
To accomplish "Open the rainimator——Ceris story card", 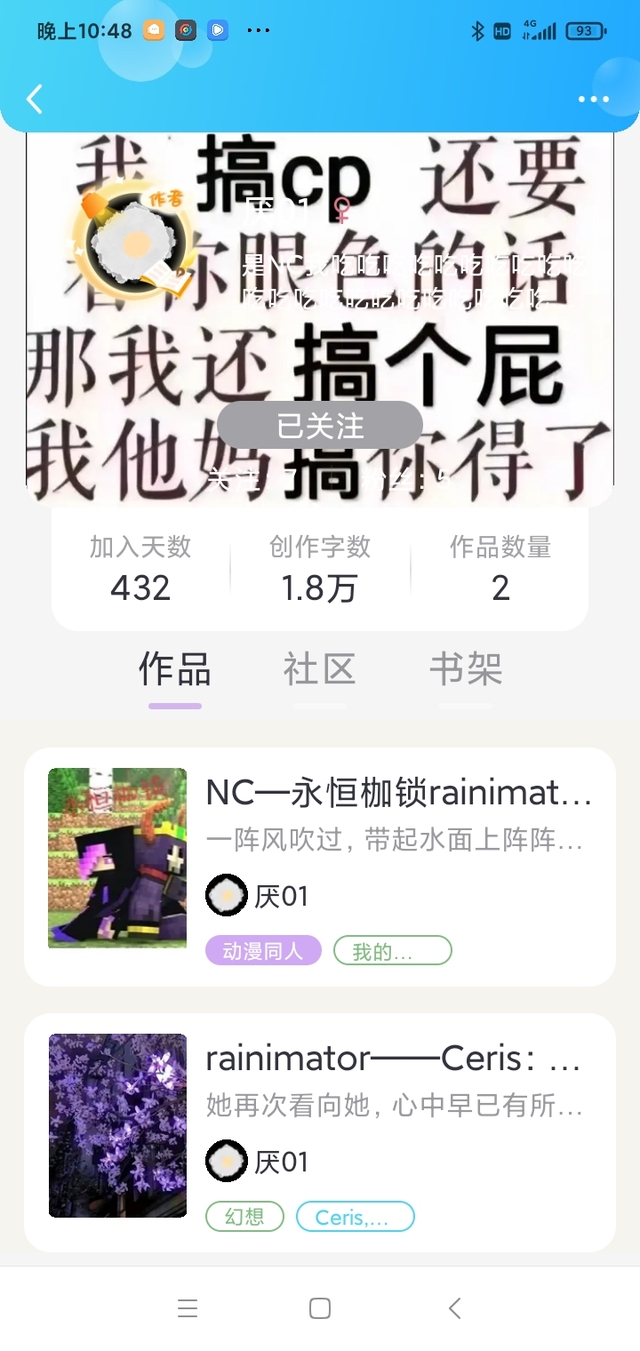I will click(x=392, y=1059).
